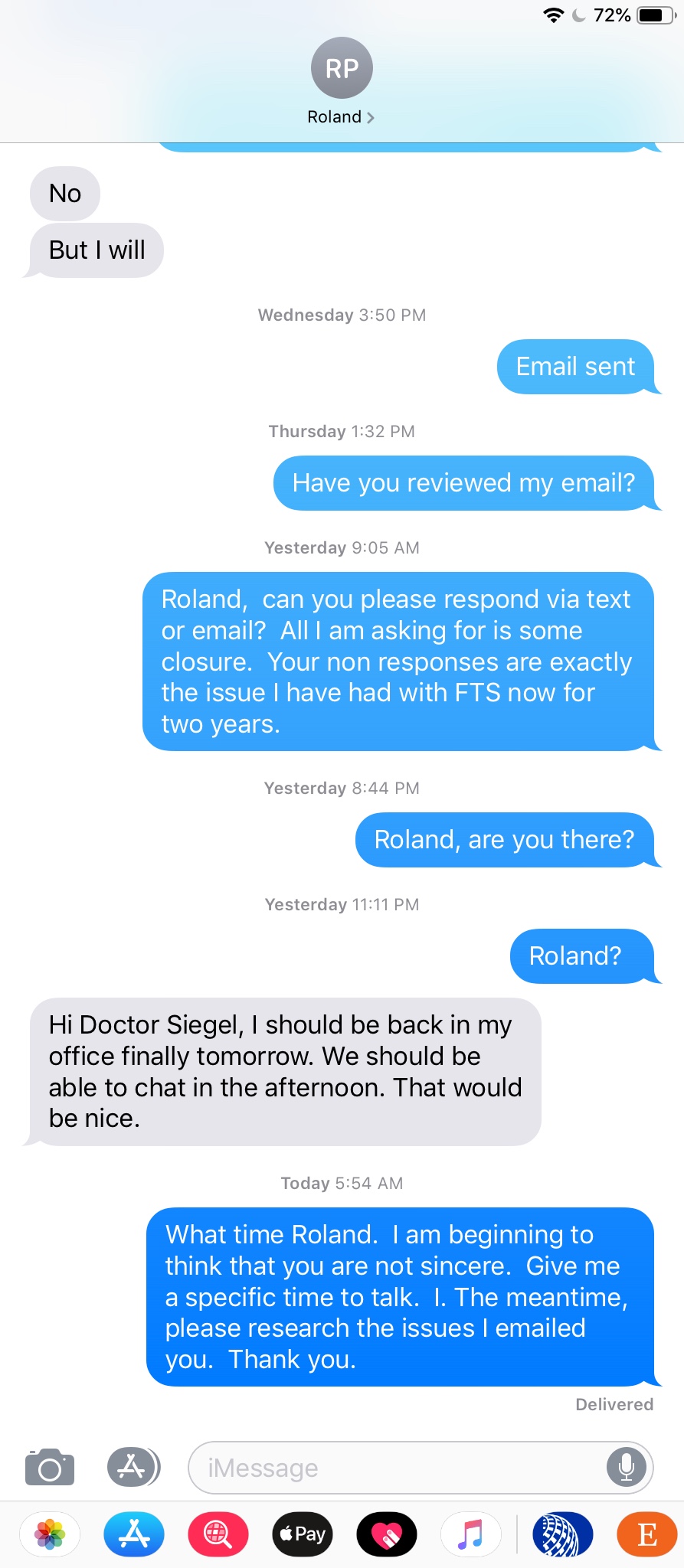This screenshot has height=1568, width=684.
Task: Open the Music iMessage app
Action: (471, 1534)
